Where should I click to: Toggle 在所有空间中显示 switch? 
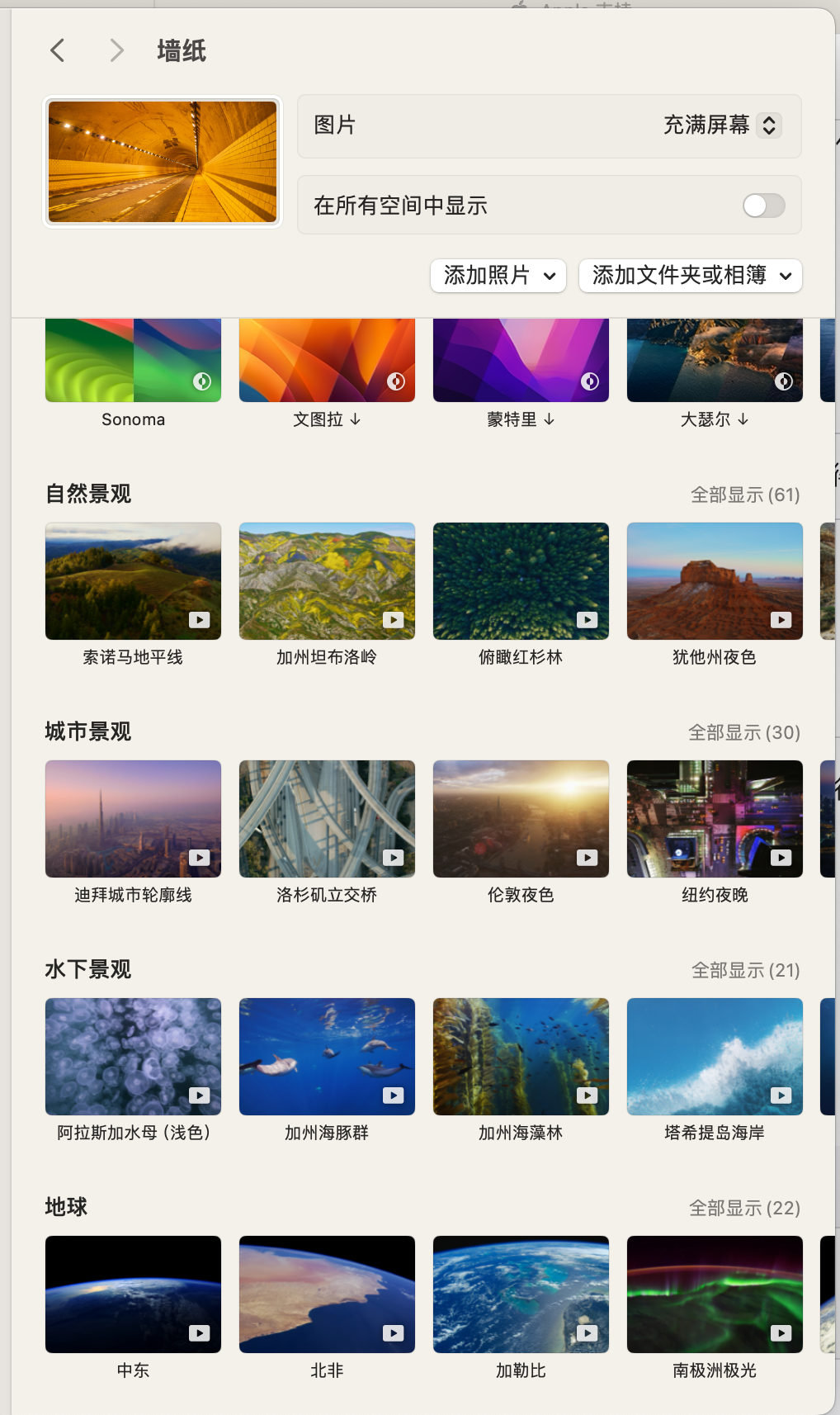763,206
